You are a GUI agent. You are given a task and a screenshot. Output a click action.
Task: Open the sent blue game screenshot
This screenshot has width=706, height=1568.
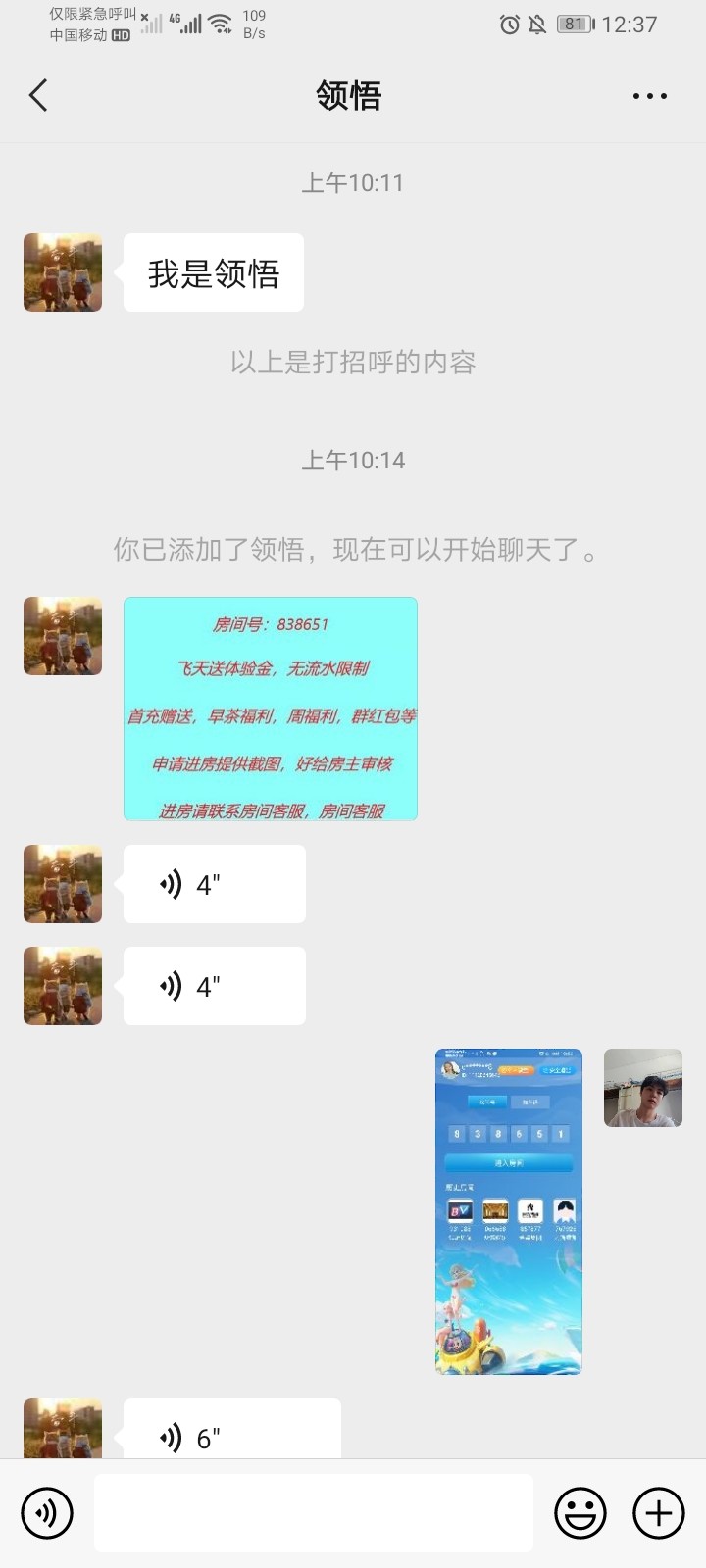(508, 1211)
